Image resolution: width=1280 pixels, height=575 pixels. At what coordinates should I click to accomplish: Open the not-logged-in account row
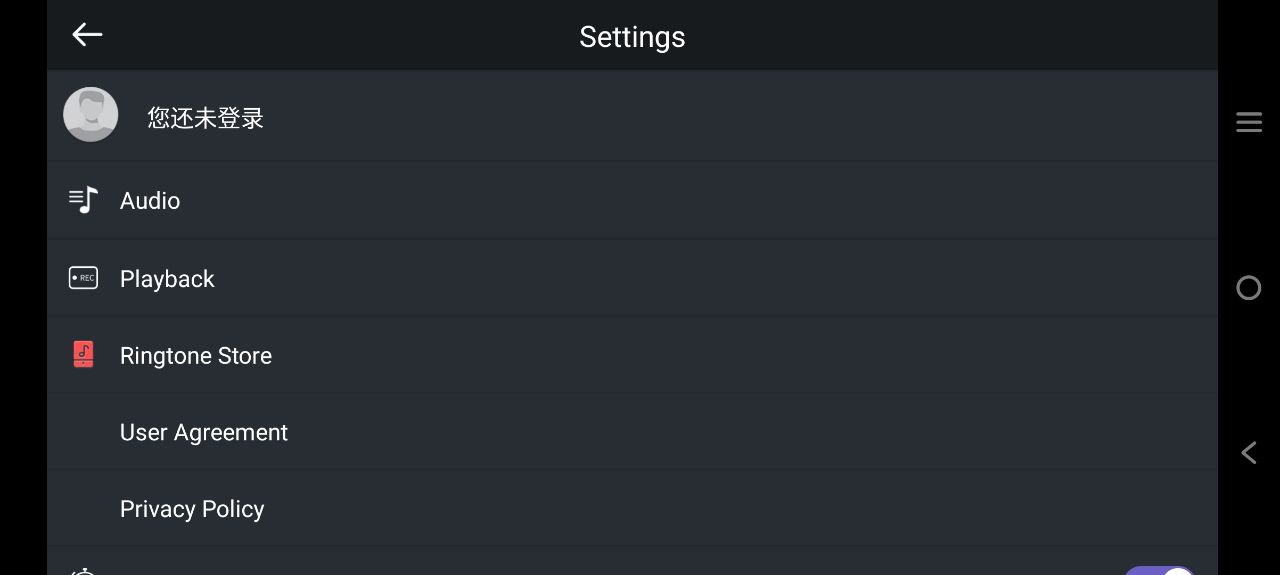[205, 117]
